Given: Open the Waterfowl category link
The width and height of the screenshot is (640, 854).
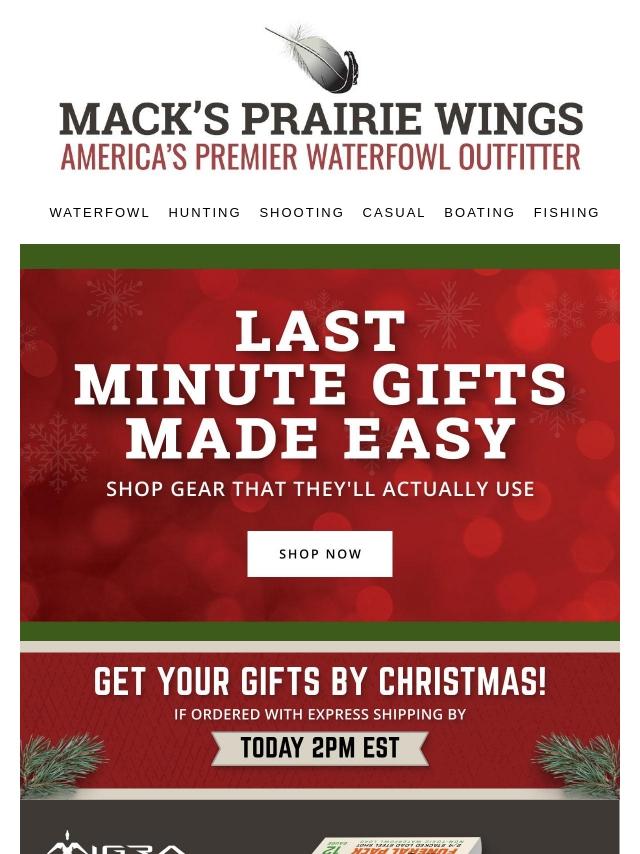Looking at the screenshot, I should point(99,212).
